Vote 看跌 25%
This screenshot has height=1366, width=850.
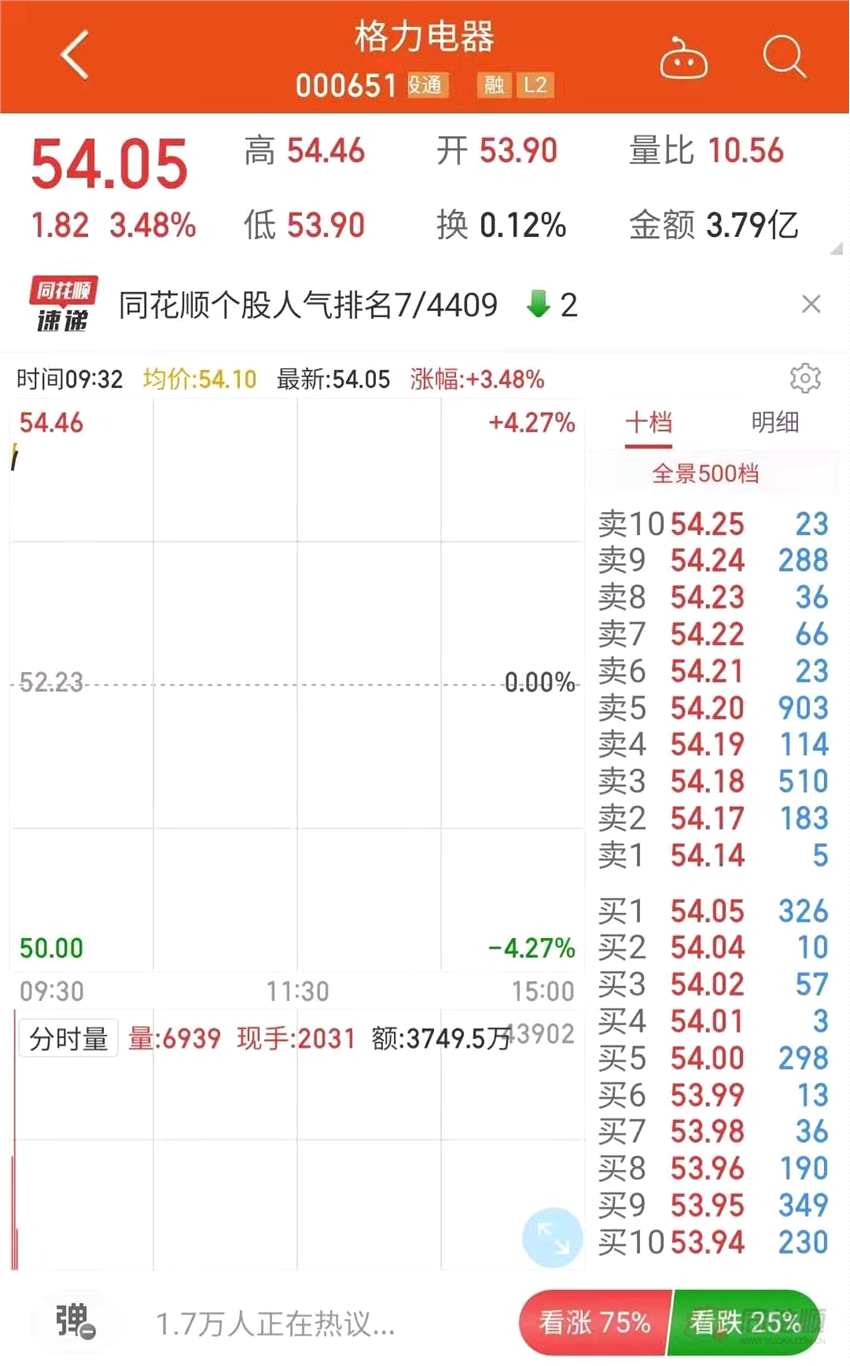746,1323
